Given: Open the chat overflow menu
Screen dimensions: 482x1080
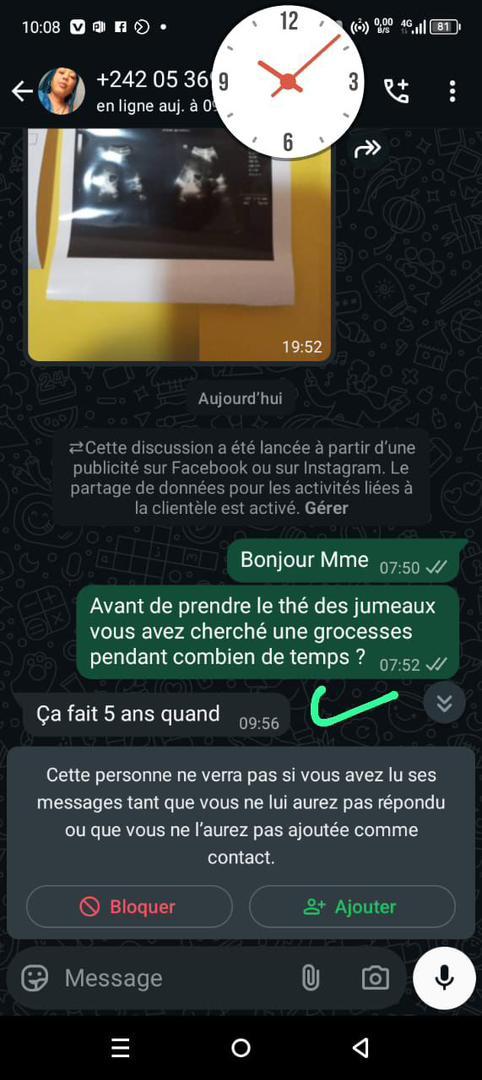Looking at the screenshot, I should pos(452,91).
